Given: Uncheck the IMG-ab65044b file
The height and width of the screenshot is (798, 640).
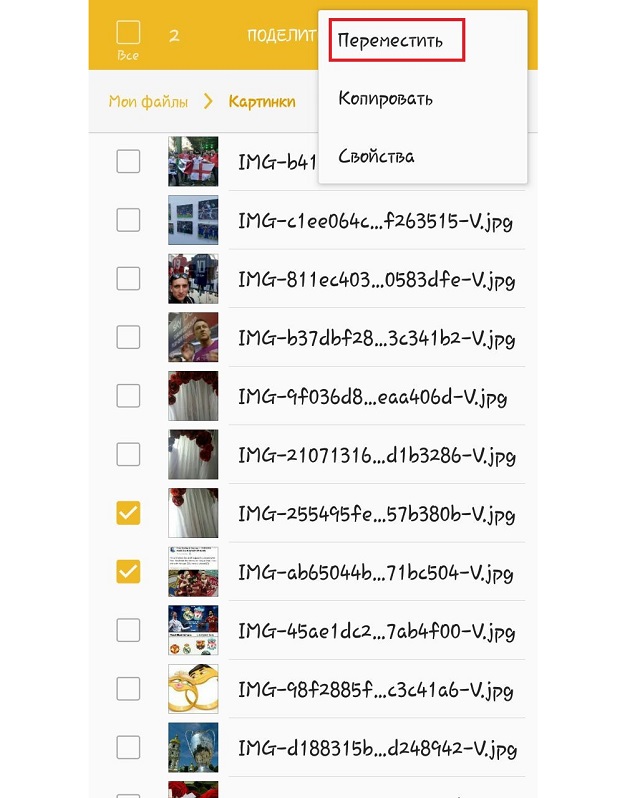Looking at the screenshot, I should [x=128, y=571].
